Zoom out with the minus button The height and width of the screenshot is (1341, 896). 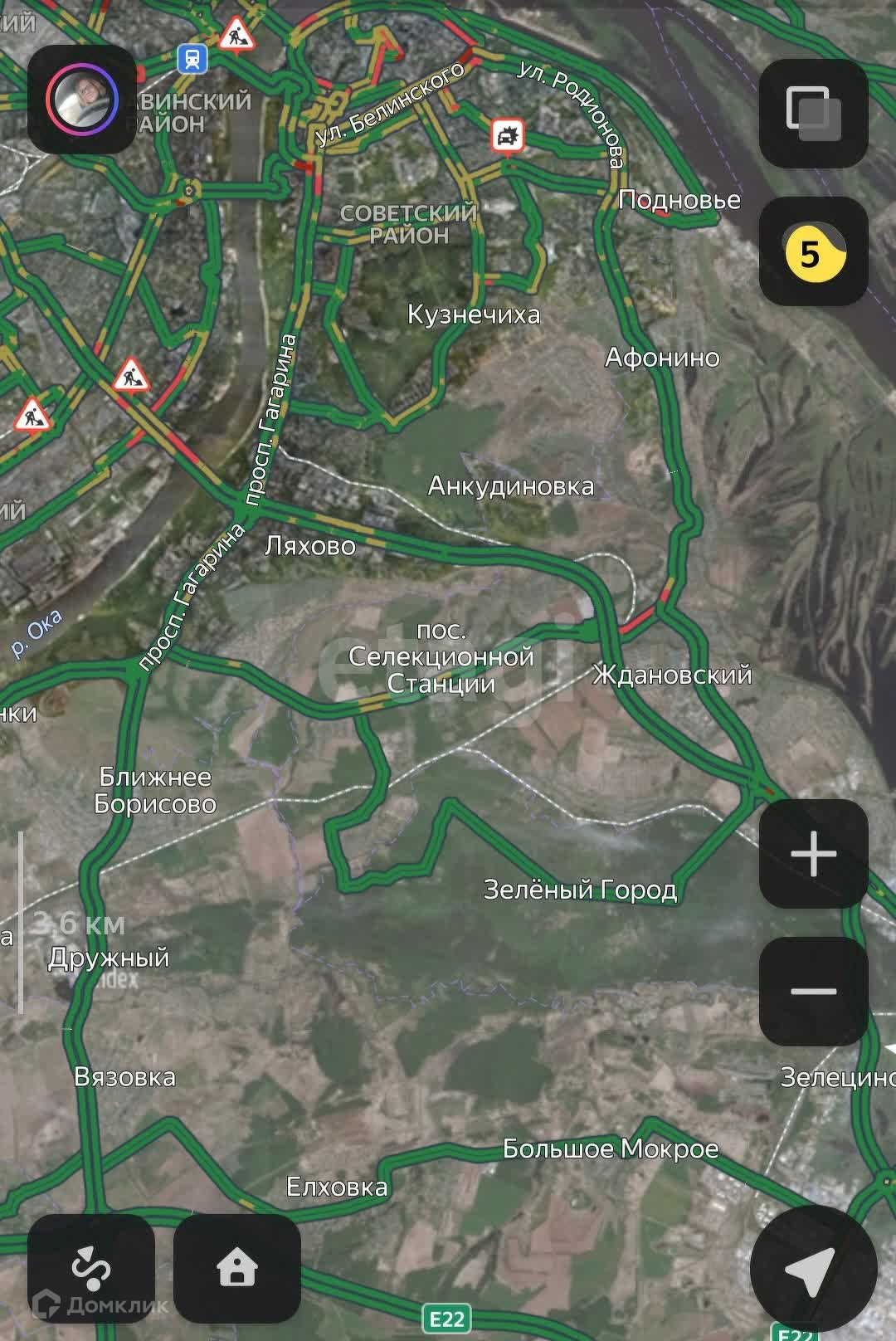(x=813, y=991)
